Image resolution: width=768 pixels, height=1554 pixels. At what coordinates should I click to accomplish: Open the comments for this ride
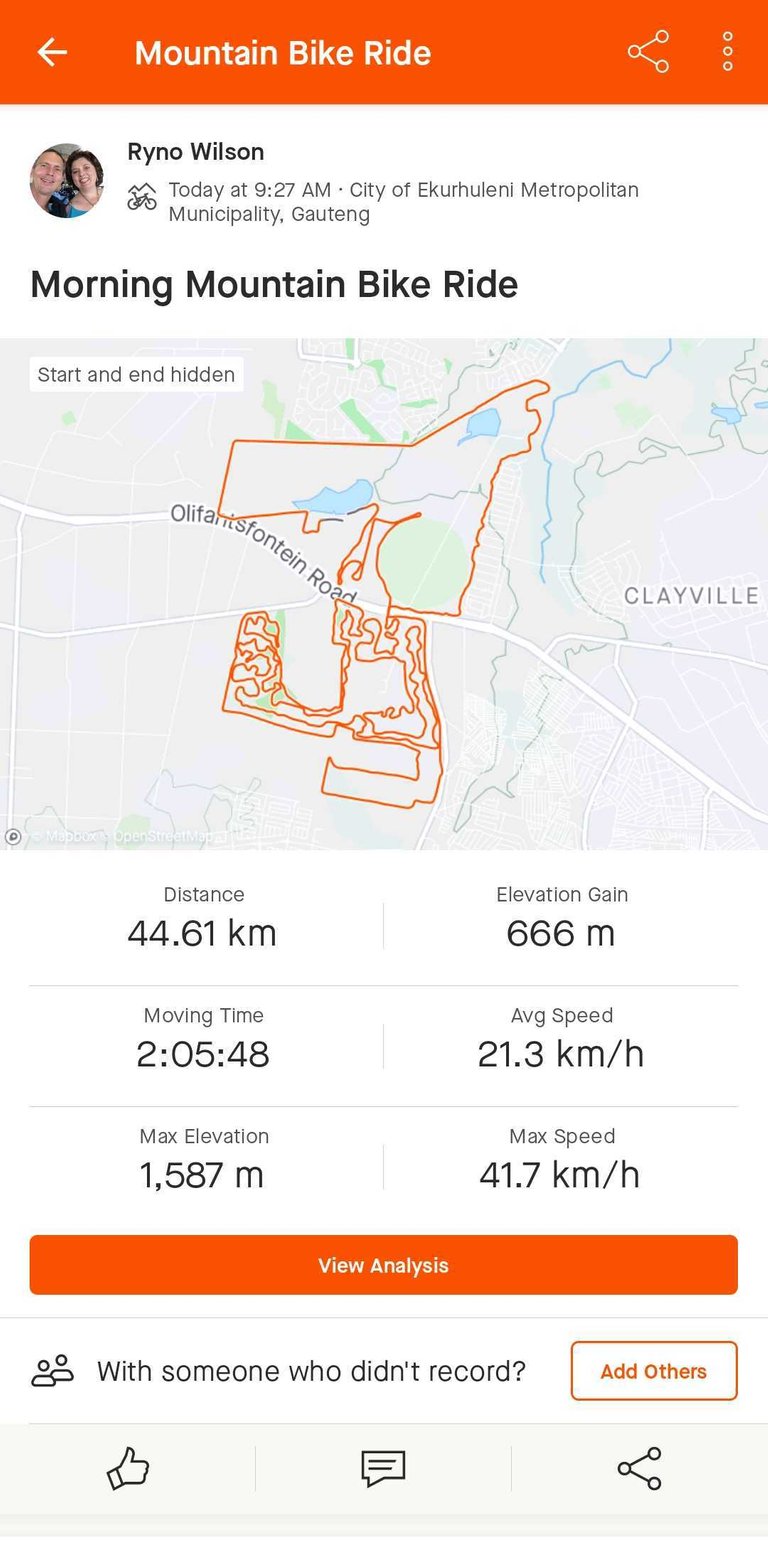pos(383,1469)
